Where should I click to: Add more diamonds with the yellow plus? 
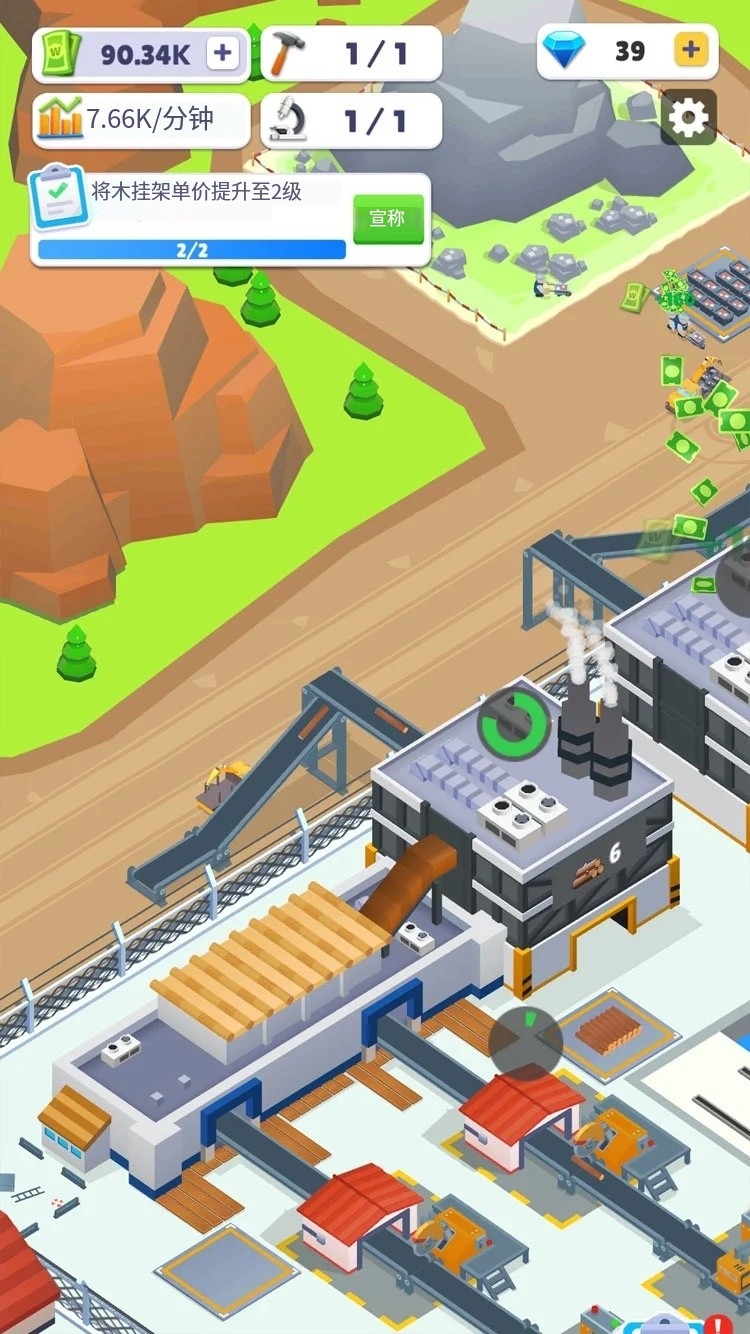coord(691,50)
